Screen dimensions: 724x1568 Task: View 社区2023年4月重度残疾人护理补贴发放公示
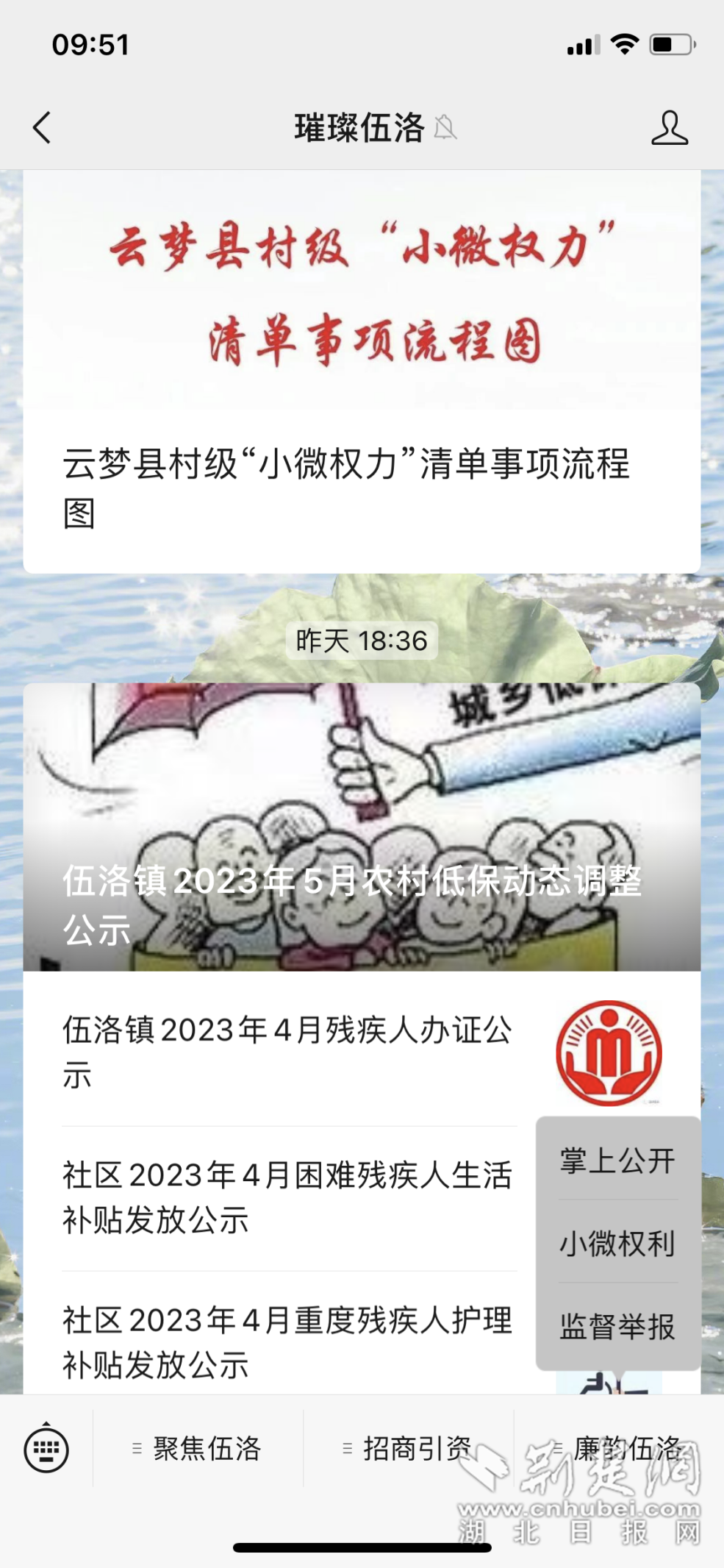(x=288, y=1342)
